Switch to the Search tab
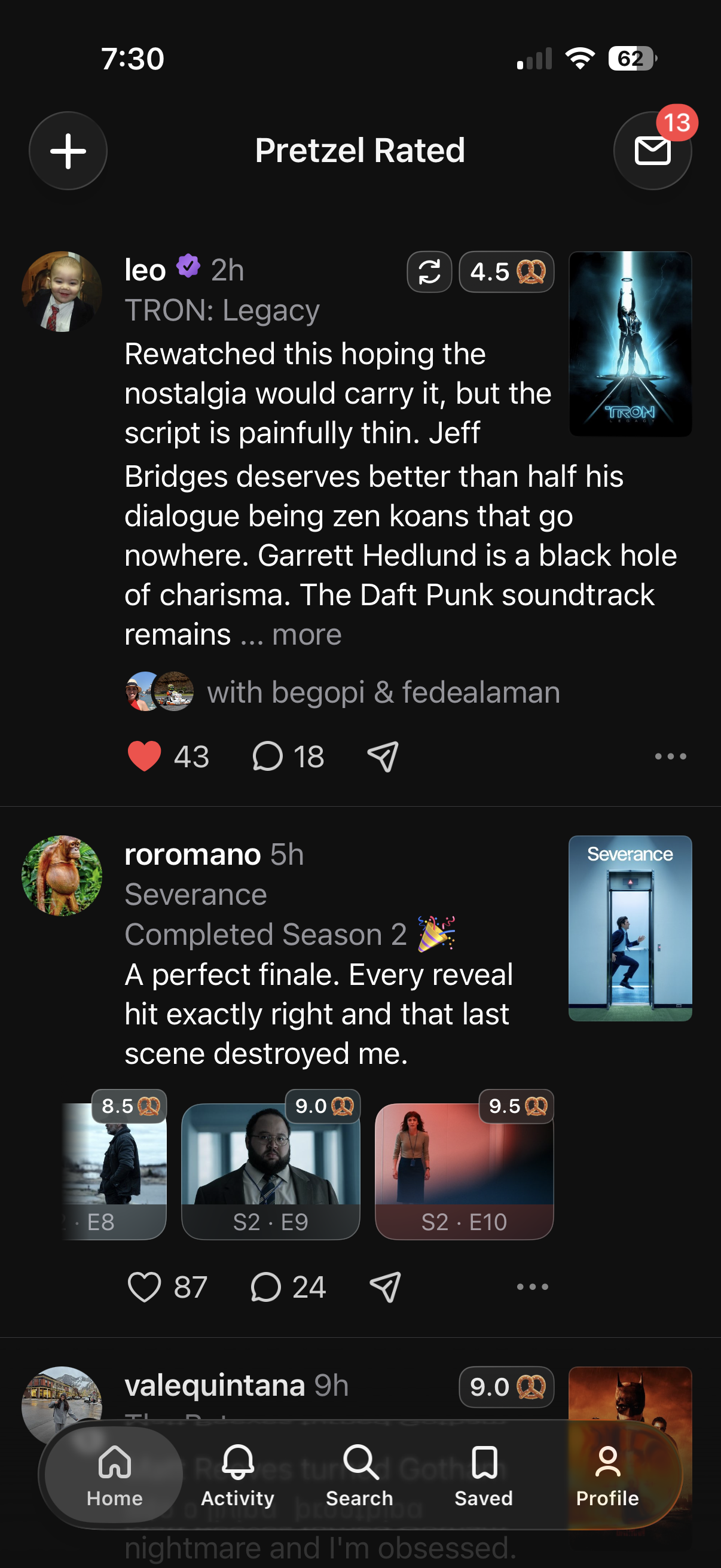The width and height of the screenshot is (721, 1568). (x=359, y=1475)
